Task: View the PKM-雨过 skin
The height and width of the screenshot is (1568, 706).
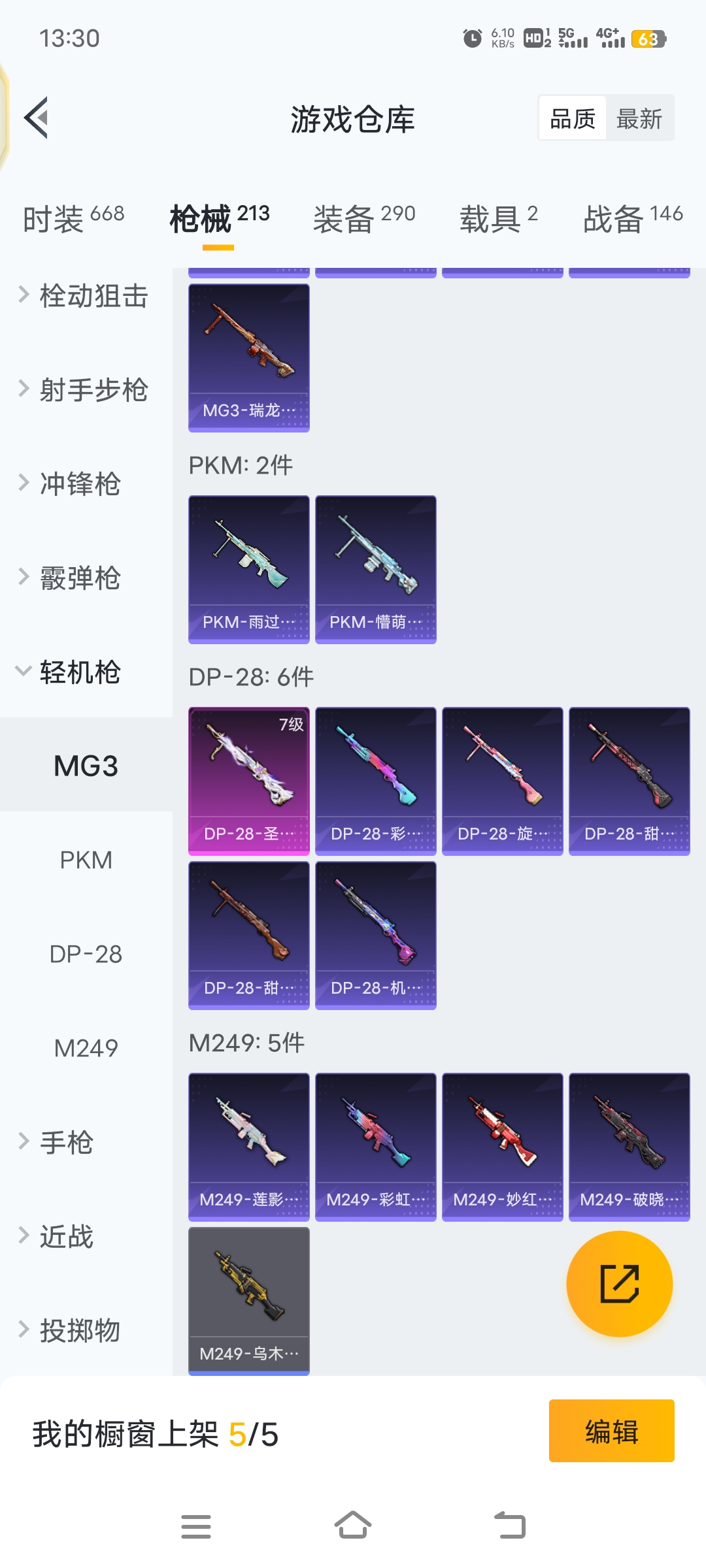Action: [248, 569]
